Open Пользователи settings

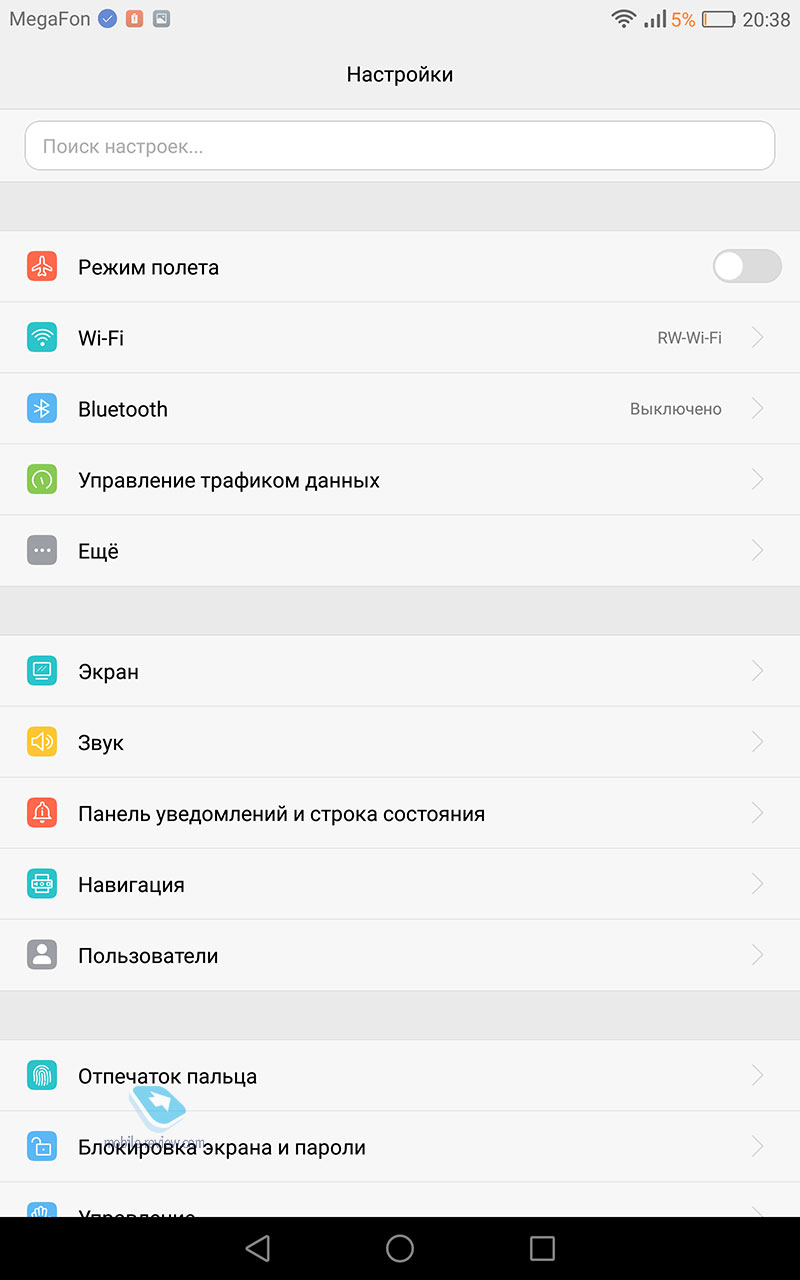tap(400, 955)
